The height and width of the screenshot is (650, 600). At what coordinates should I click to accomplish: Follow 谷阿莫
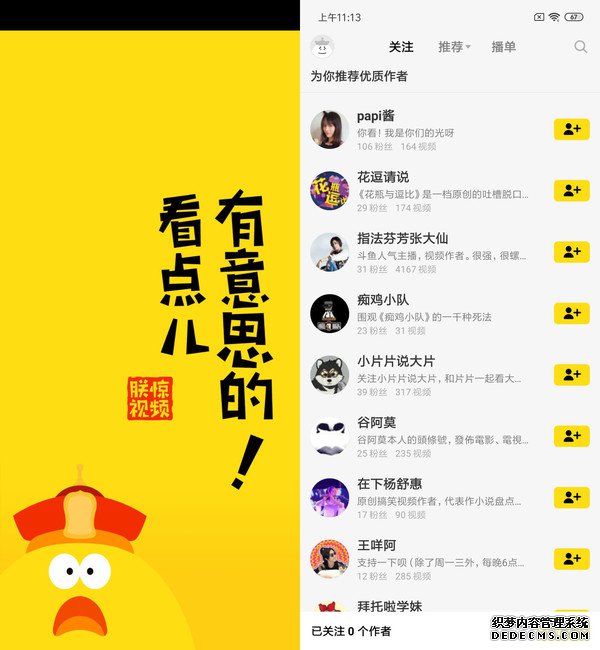coord(571,436)
